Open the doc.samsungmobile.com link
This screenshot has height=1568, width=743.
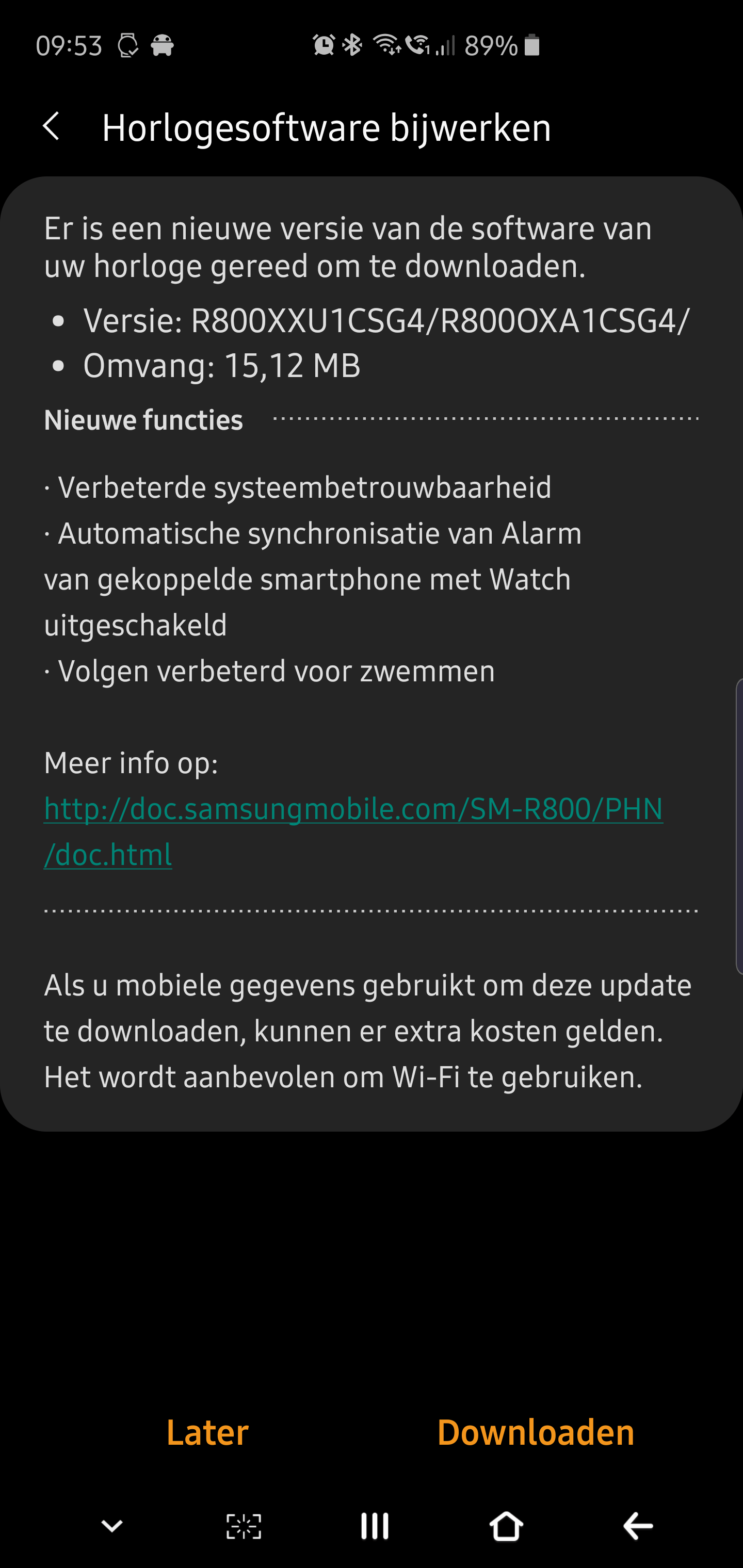(353, 831)
